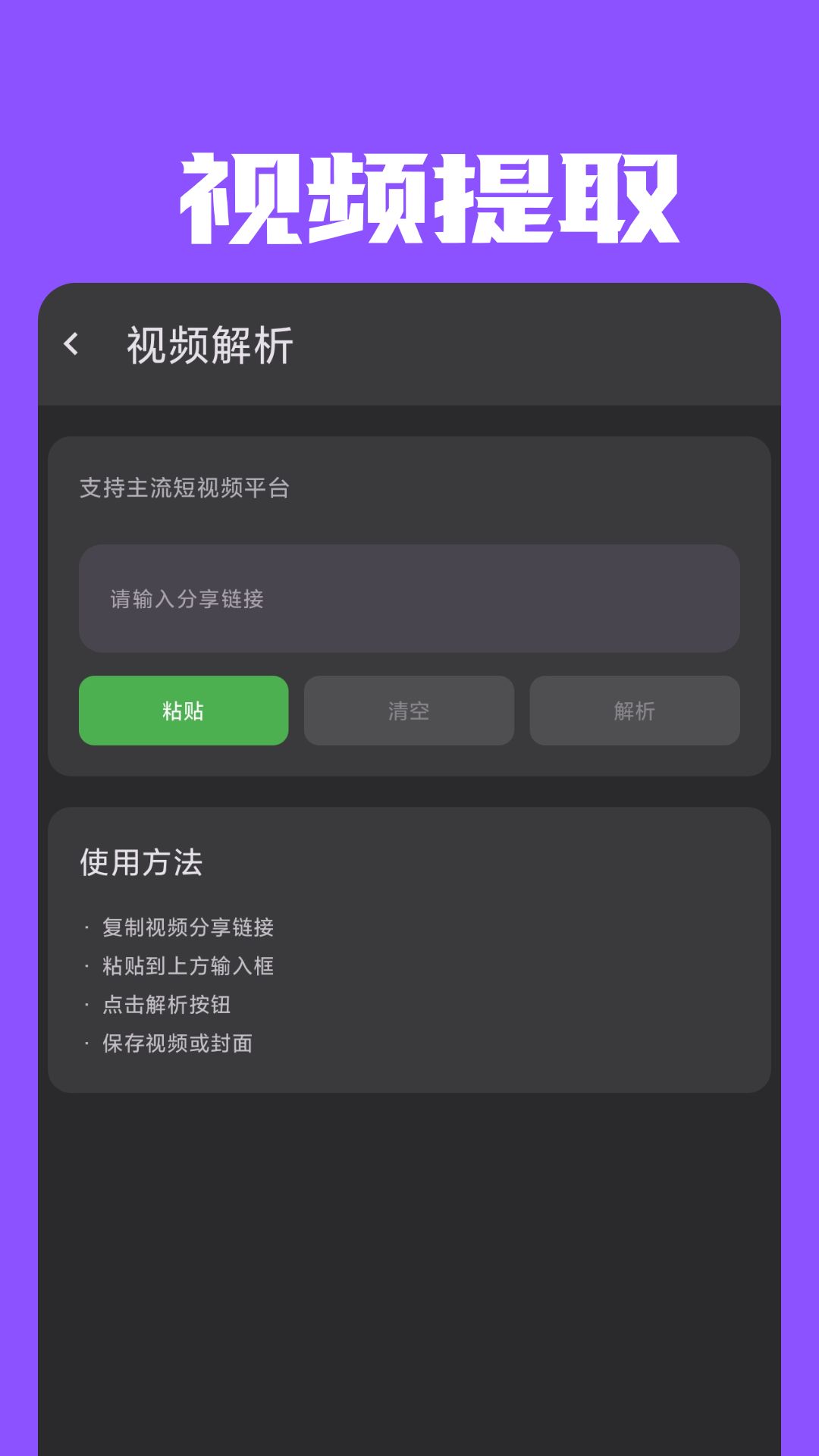
Task: Tap the 点击解析按钮 instruction entry
Action: (x=165, y=1005)
